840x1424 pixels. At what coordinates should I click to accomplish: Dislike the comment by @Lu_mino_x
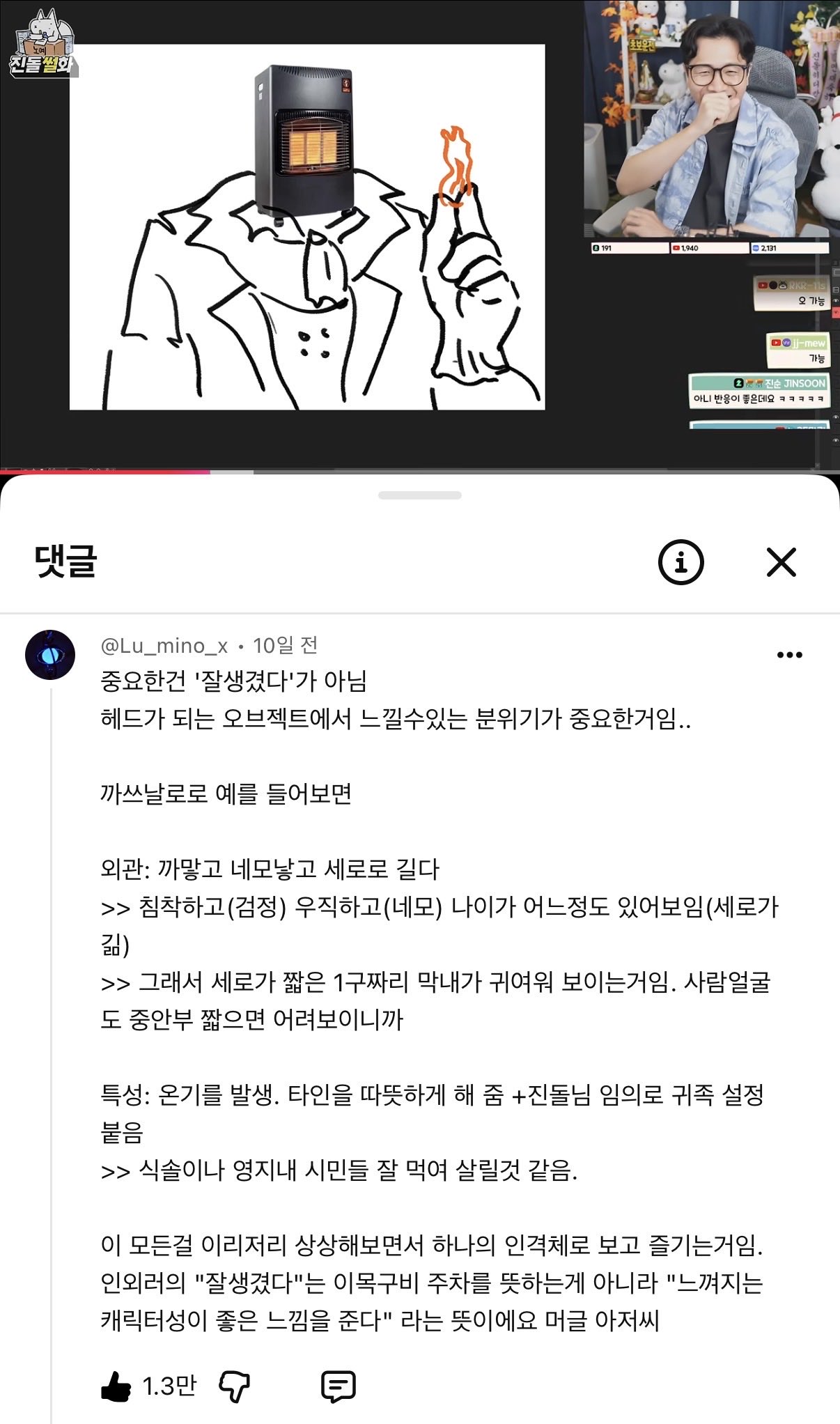[234, 1386]
